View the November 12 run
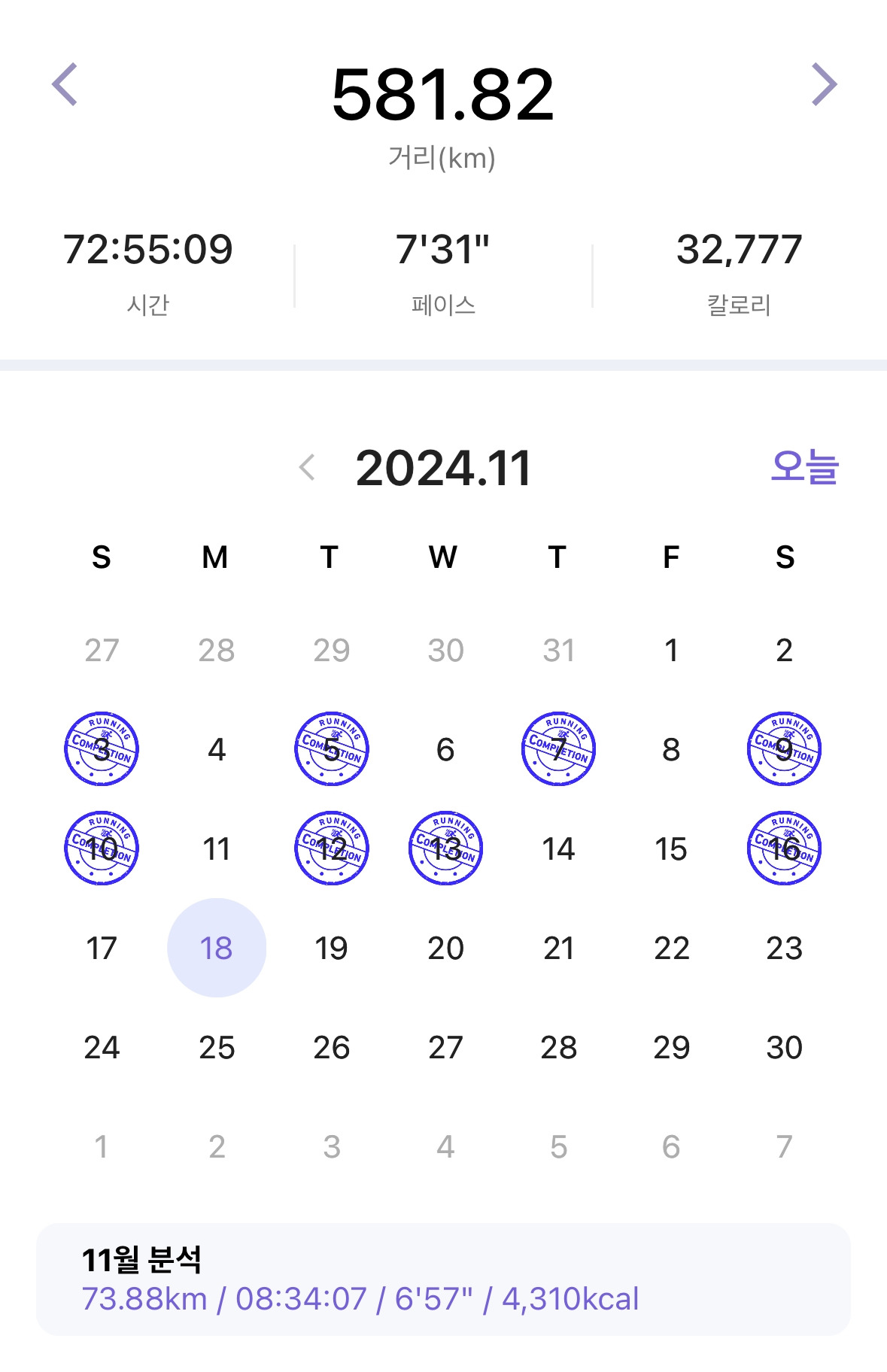 point(332,848)
